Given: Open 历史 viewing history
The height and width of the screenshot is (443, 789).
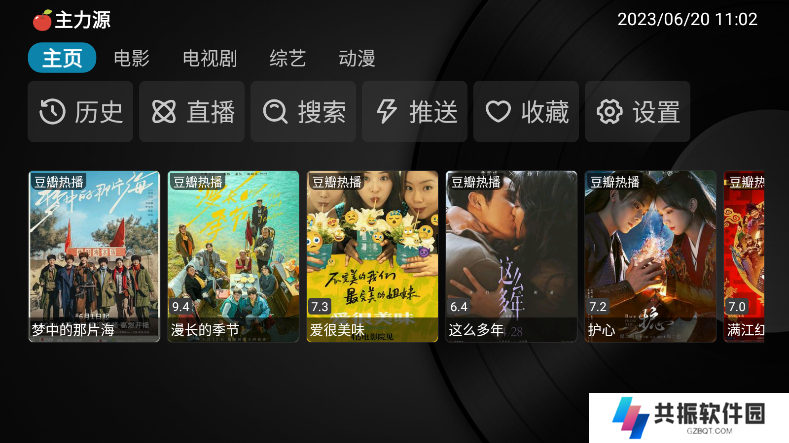Looking at the screenshot, I should tap(81, 112).
